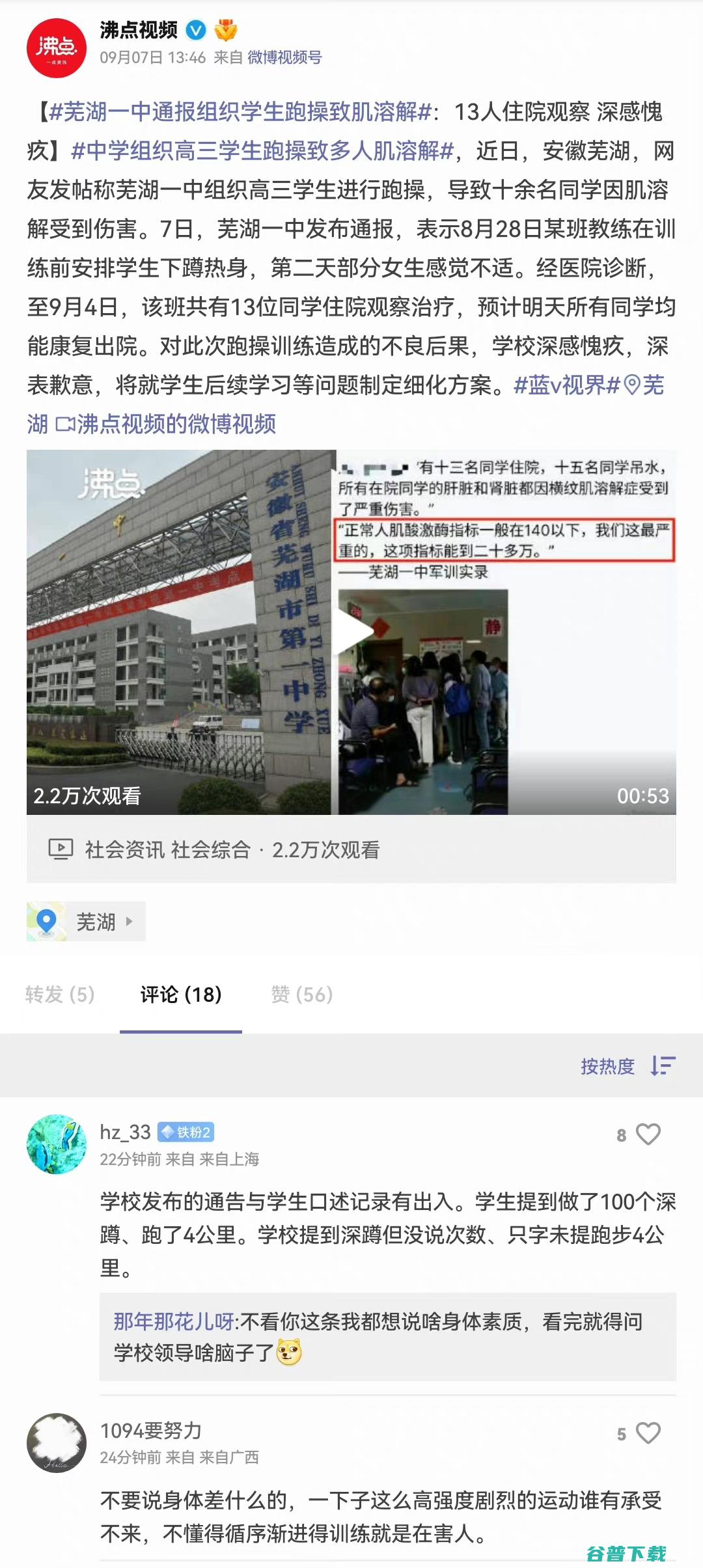Open hashtag #芜湖一中通报组织学生跑操致肌溶解#
This screenshot has height=1568, width=703.
pos(241,112)
